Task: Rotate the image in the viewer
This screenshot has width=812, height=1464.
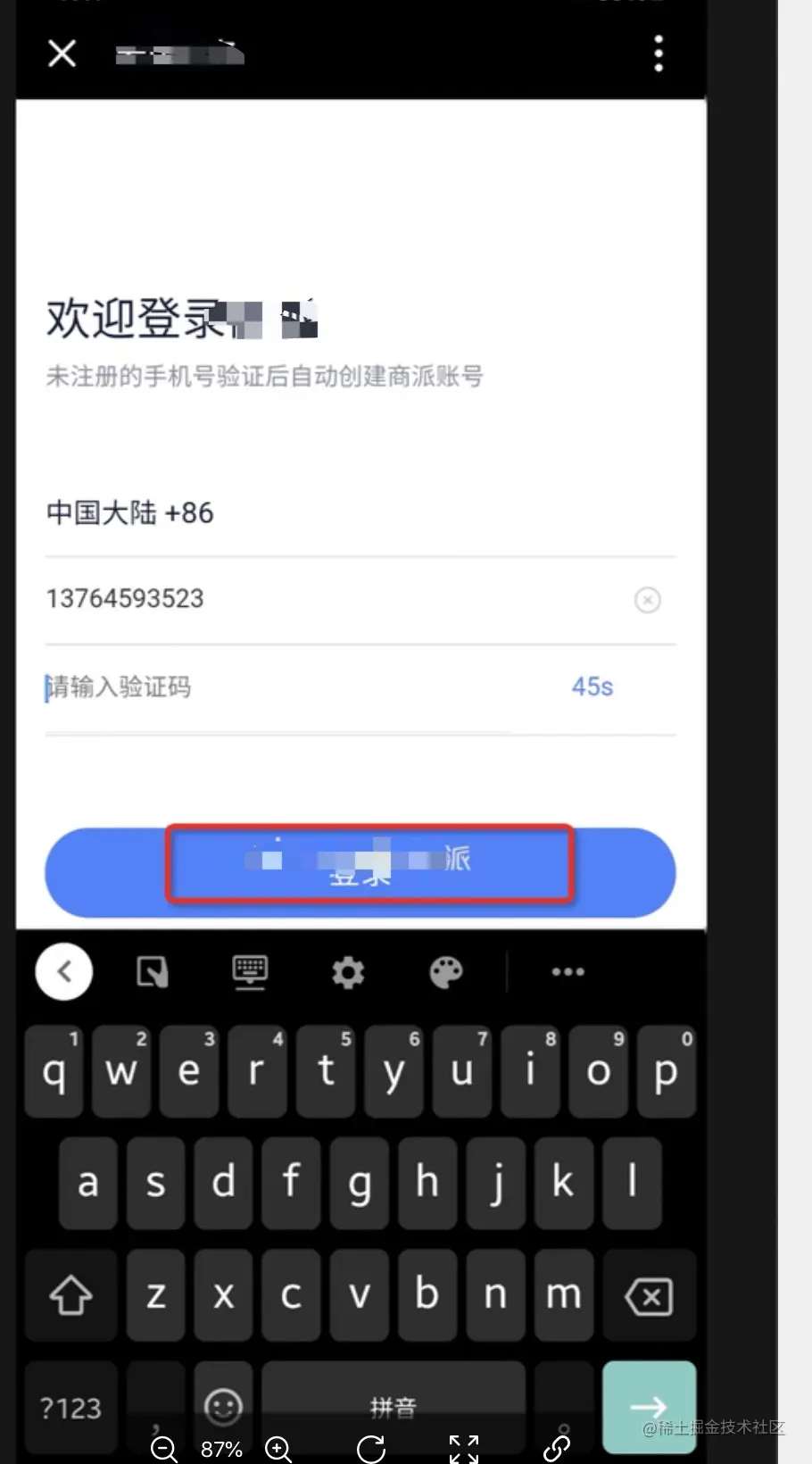Action: click(371, 1449)
